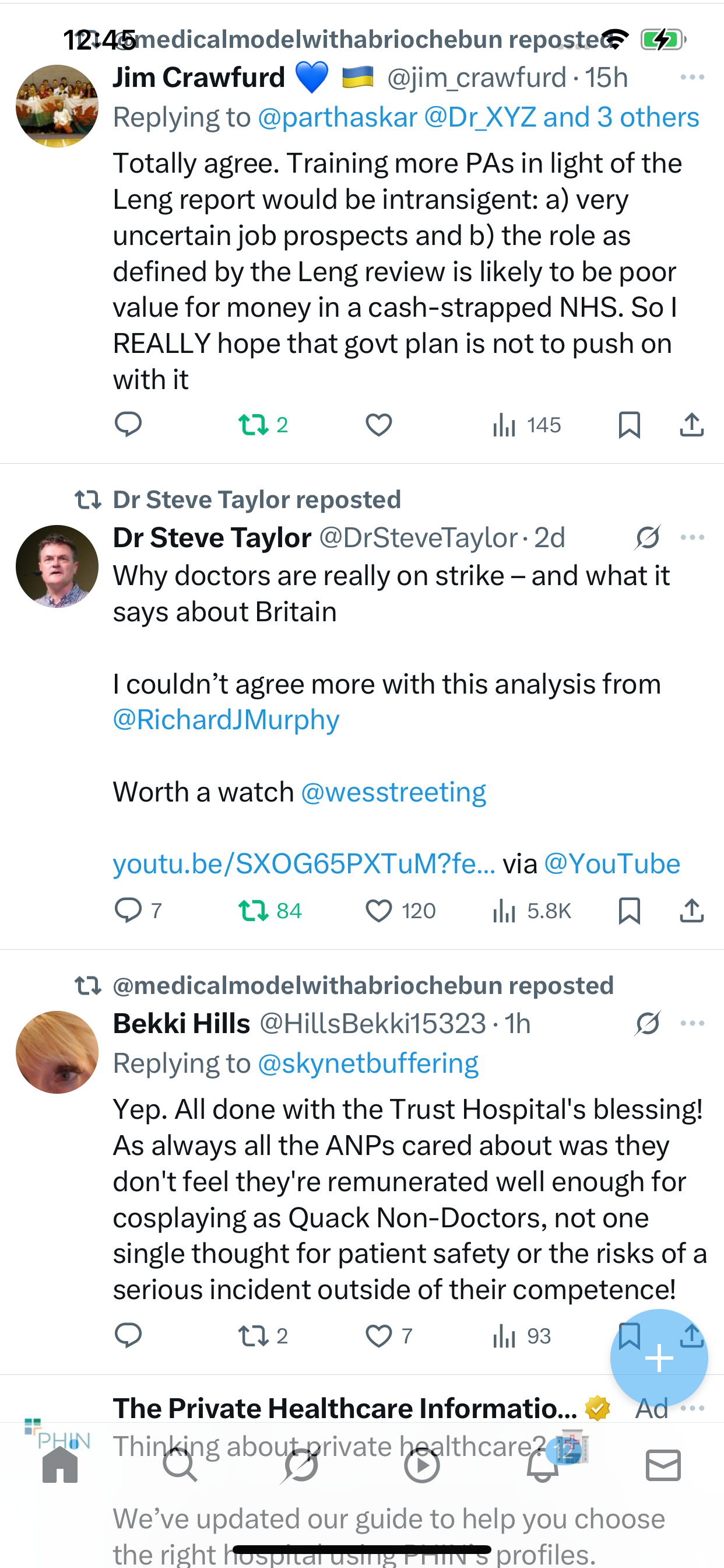
Task: Open the youtu.be link in Steve Taylor's post
Action: (304, 864)
